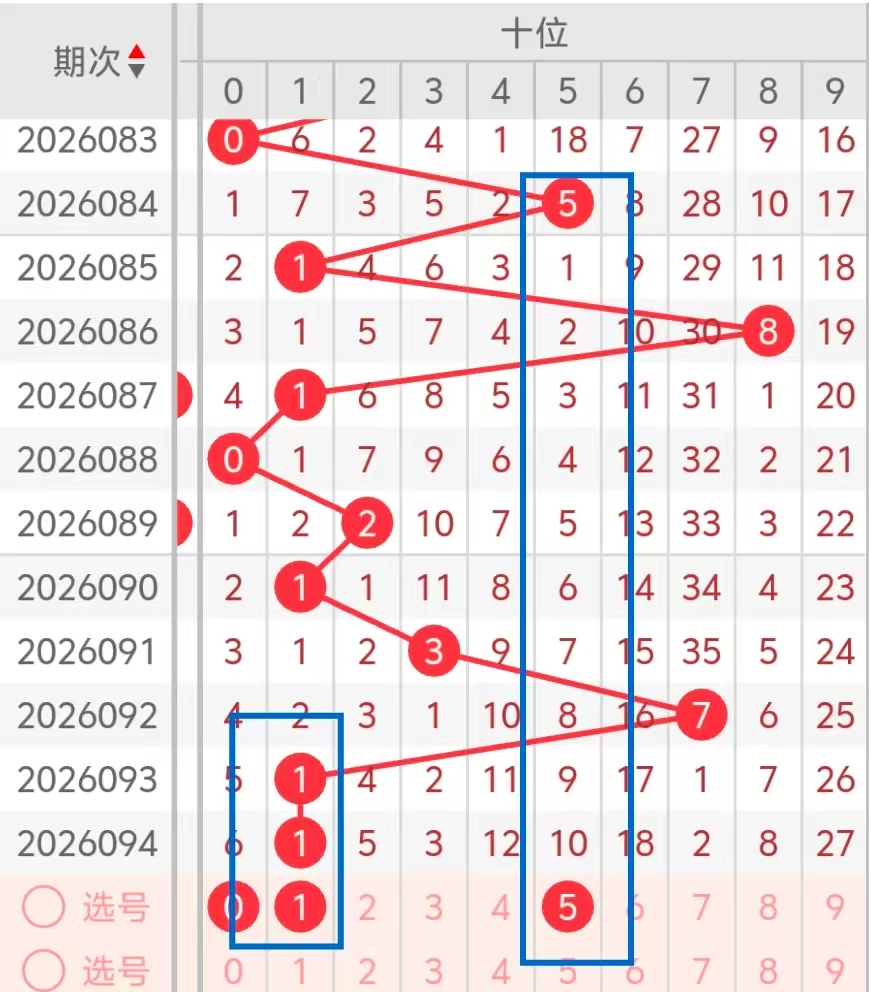Pick number 7 in first 选号 row
869x992 pixels.
[x=701, y=908]
